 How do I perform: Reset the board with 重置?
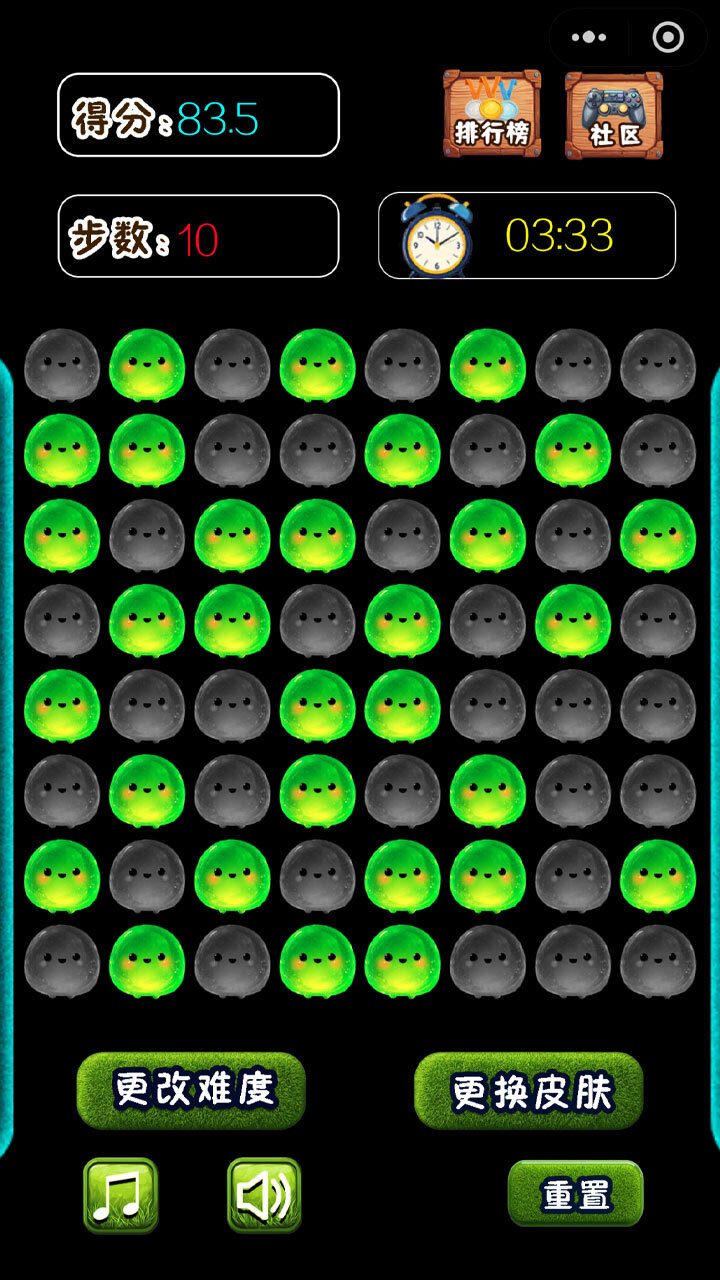click(575, 1193)
